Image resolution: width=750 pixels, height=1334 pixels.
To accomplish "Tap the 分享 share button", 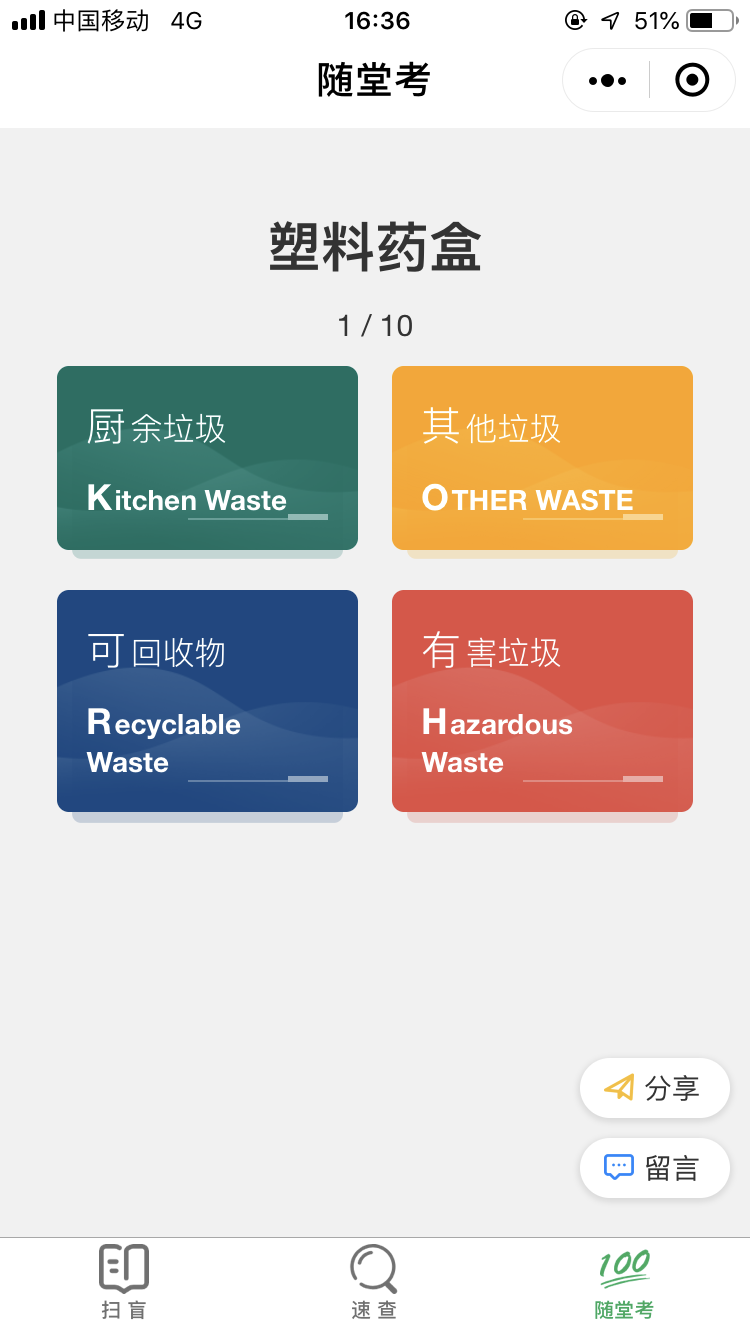I will click(655, 1088).
